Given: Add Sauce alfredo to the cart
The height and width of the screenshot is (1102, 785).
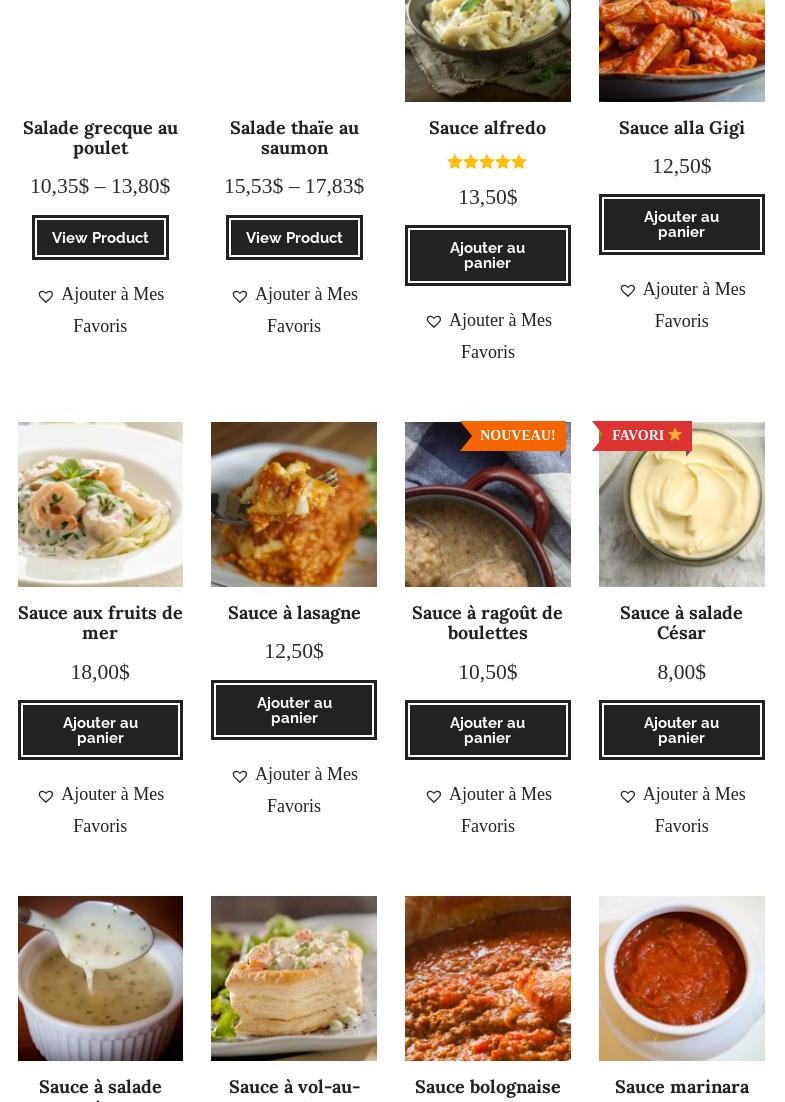Looking at the screenshot, I should (x=487, y=255).
